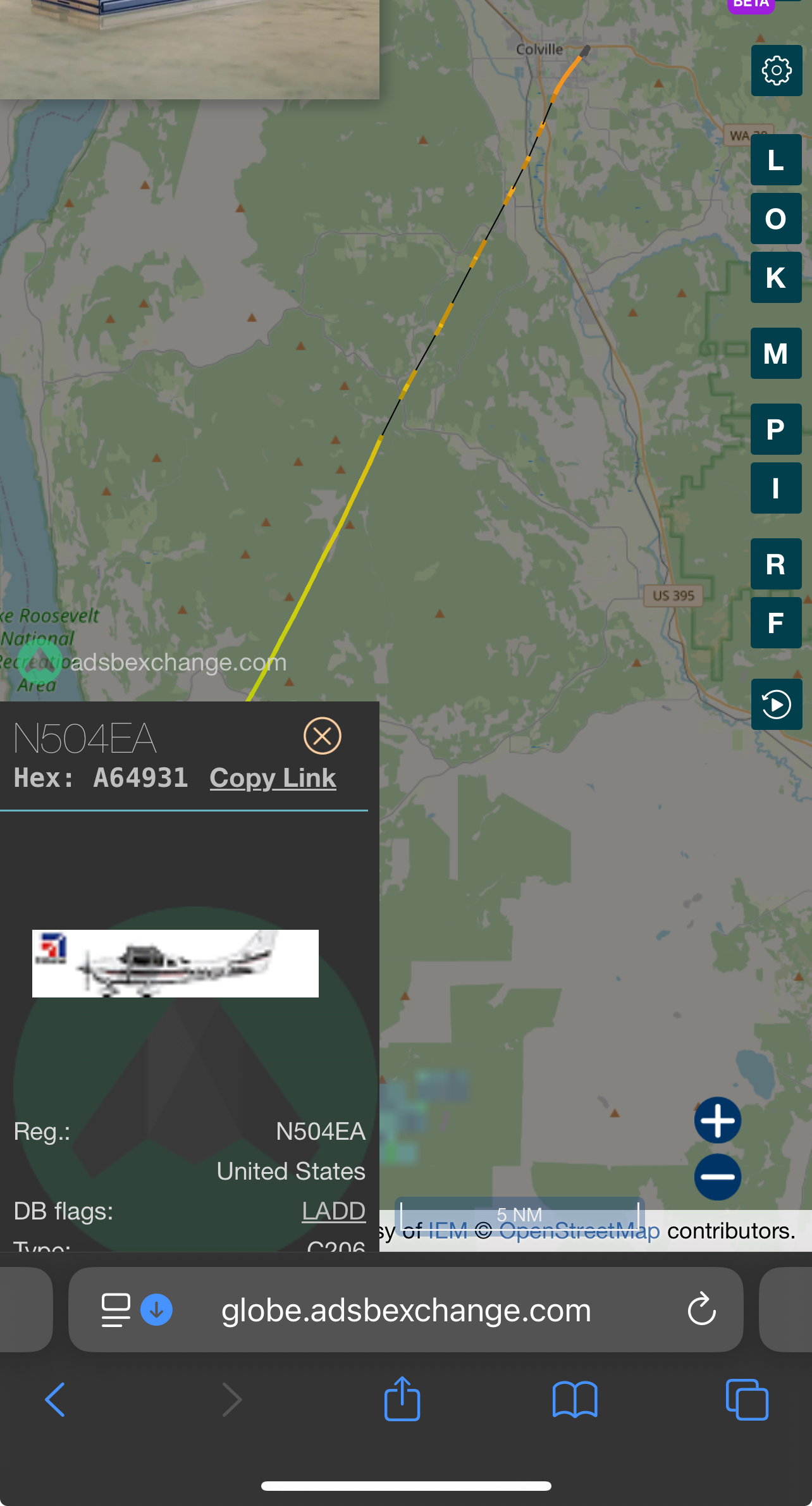Zoom out on the map
Screen dimensions: 812x1506
718,1177
